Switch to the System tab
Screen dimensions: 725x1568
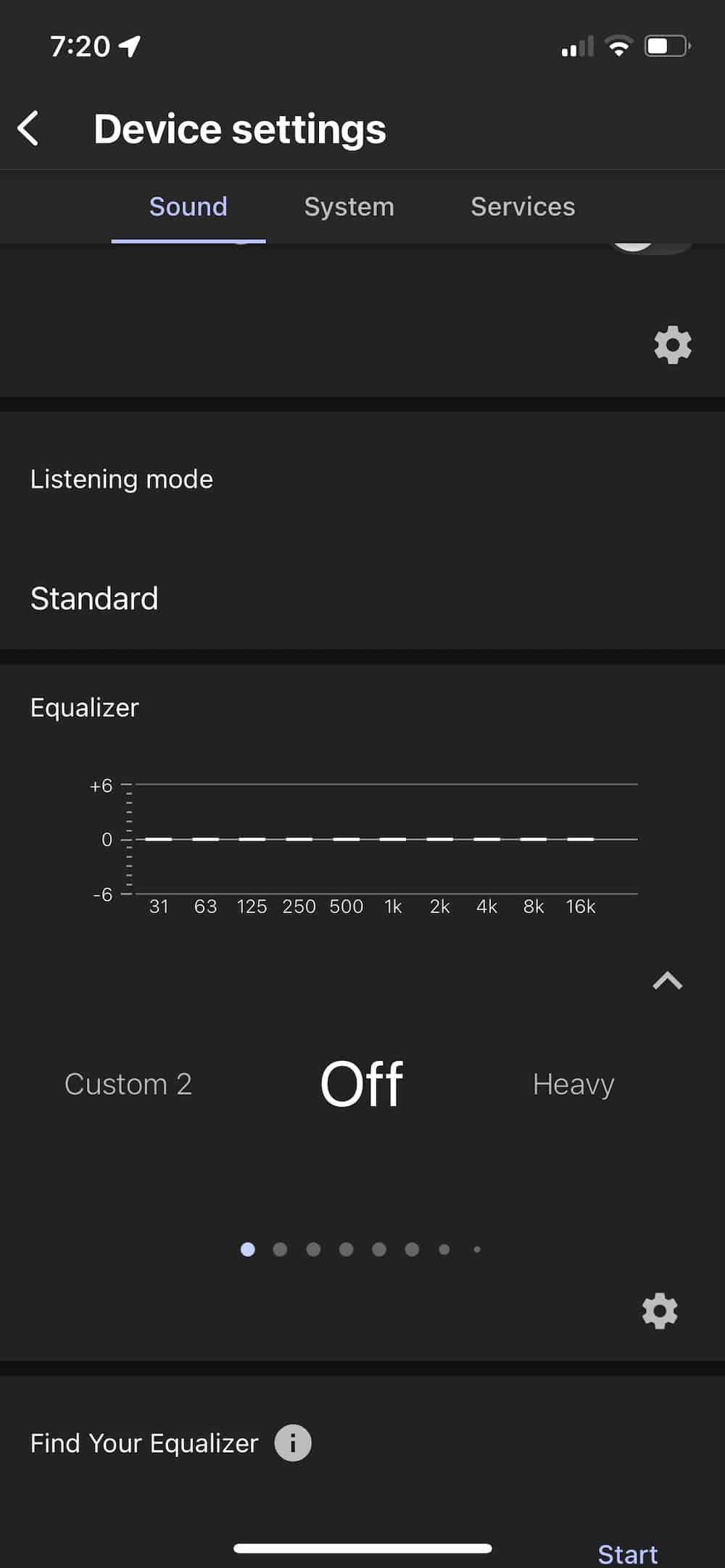click(349, 207)
